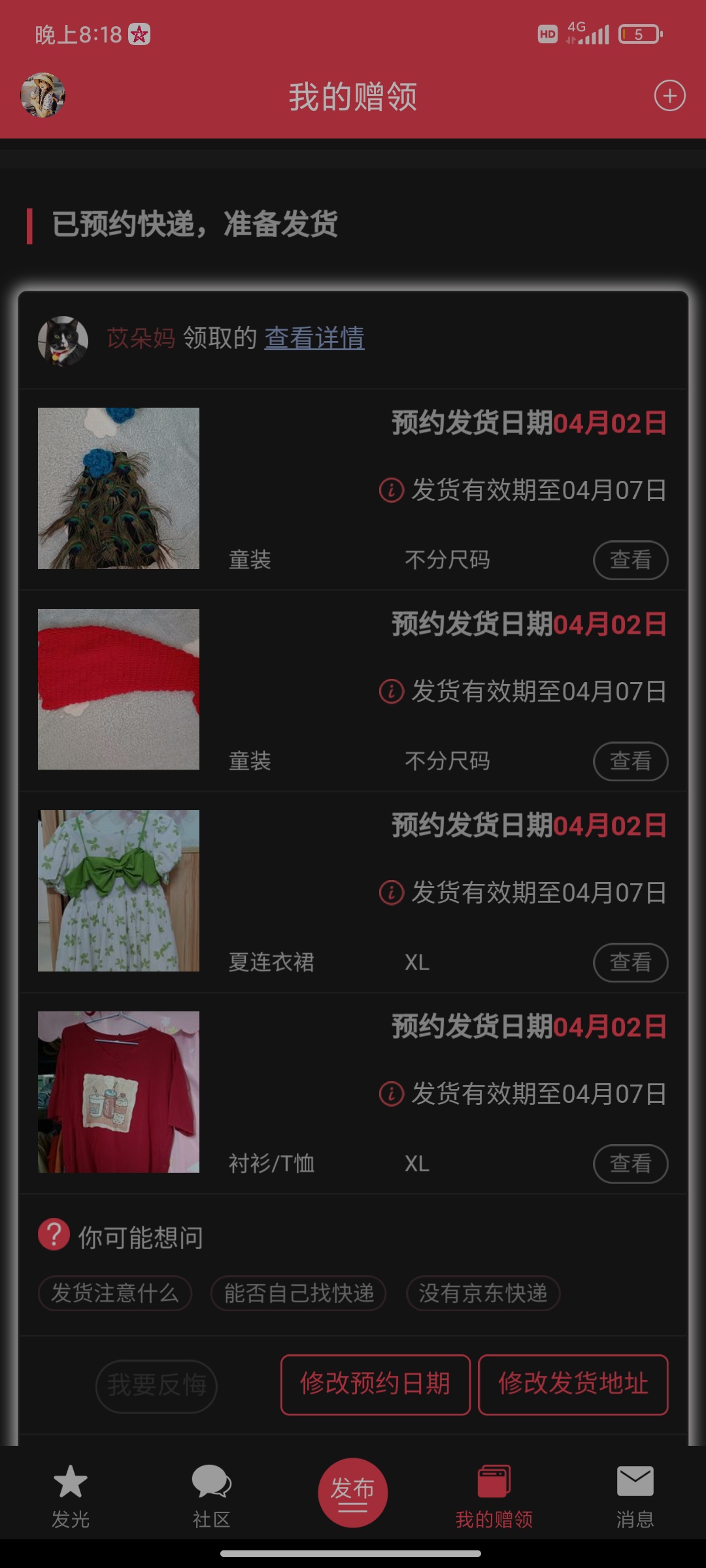Open the 消息 tab
The height and width of the screenshot is (1568, 706).
point(635,1496)
